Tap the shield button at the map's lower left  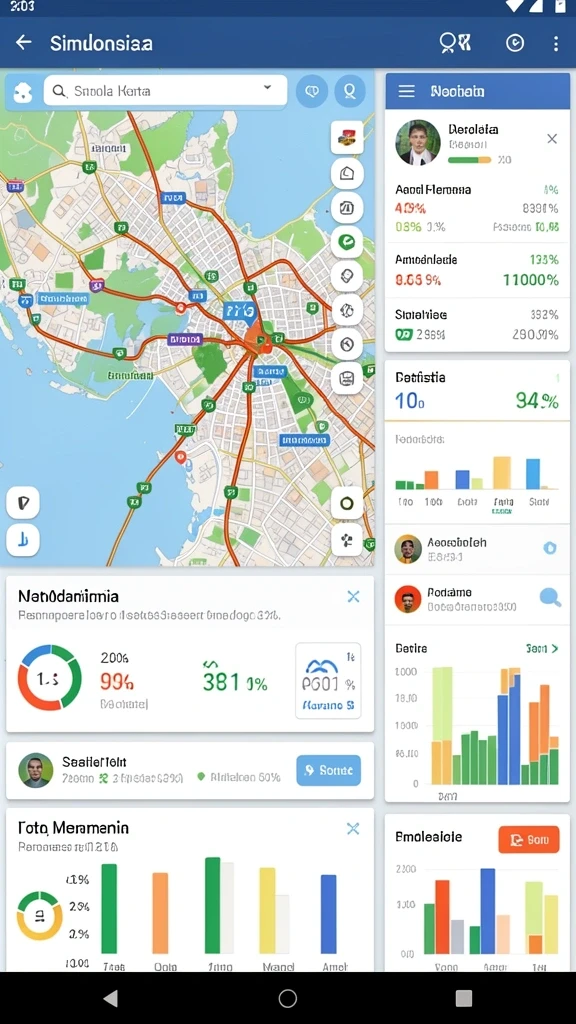click(23, 502)
